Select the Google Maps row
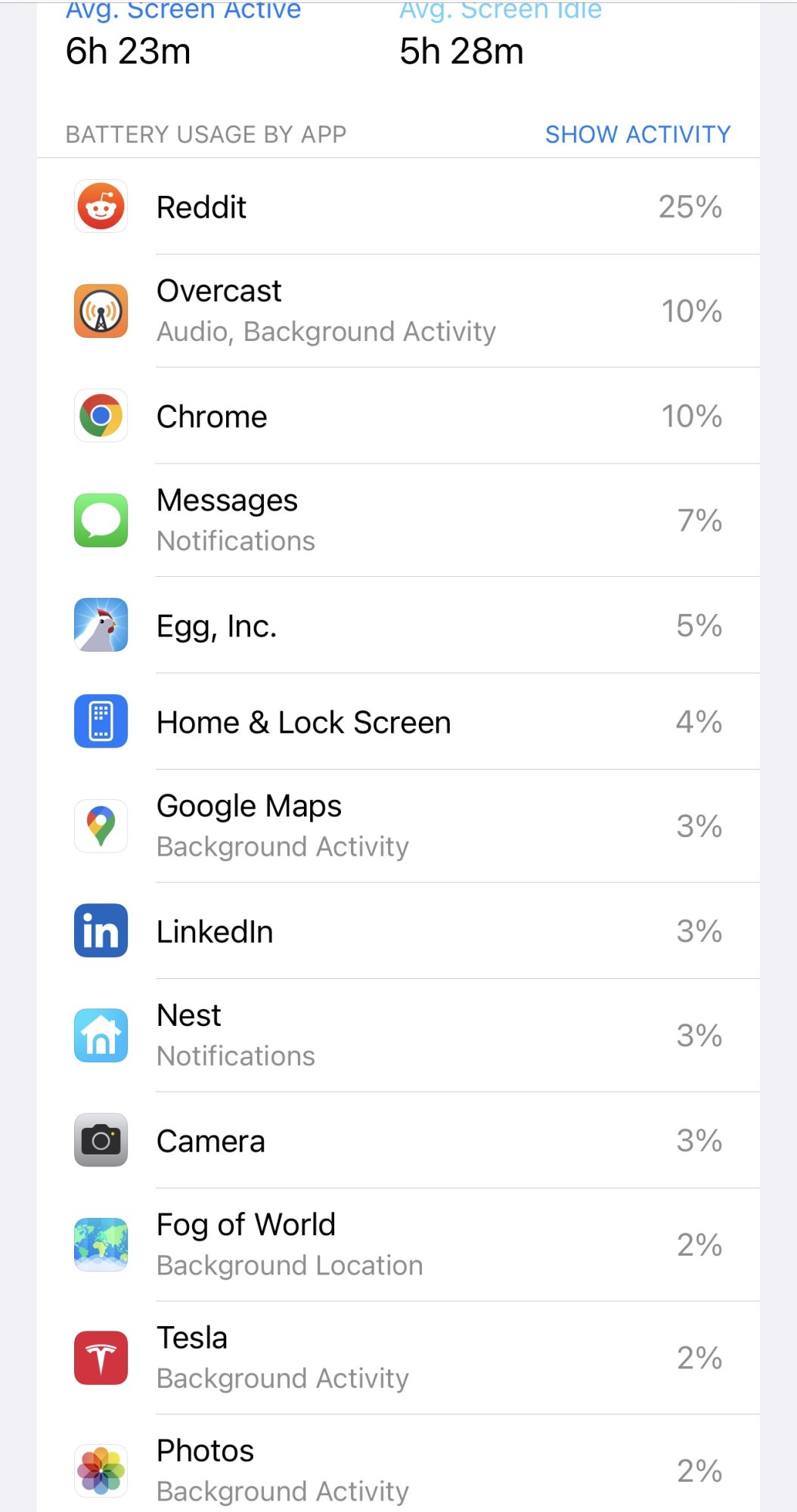Screen dimensions: 797x1512 (x=398, y=826)
